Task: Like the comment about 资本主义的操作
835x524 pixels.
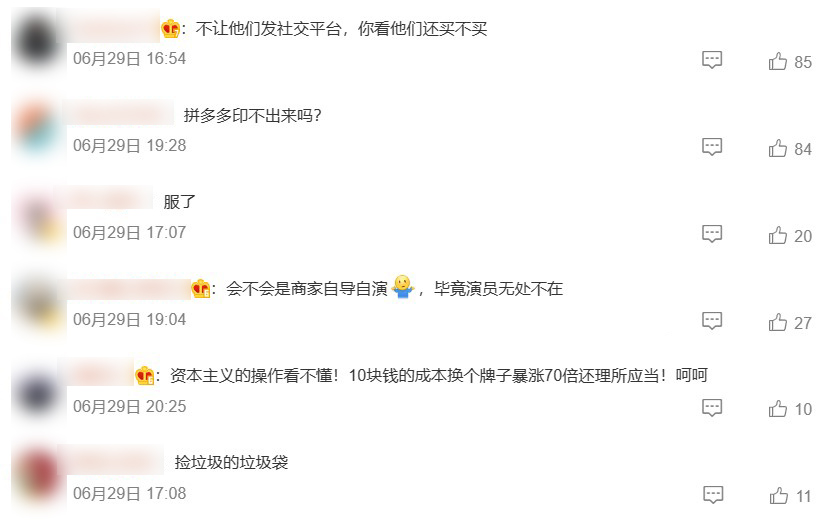Action: point(778,409)
